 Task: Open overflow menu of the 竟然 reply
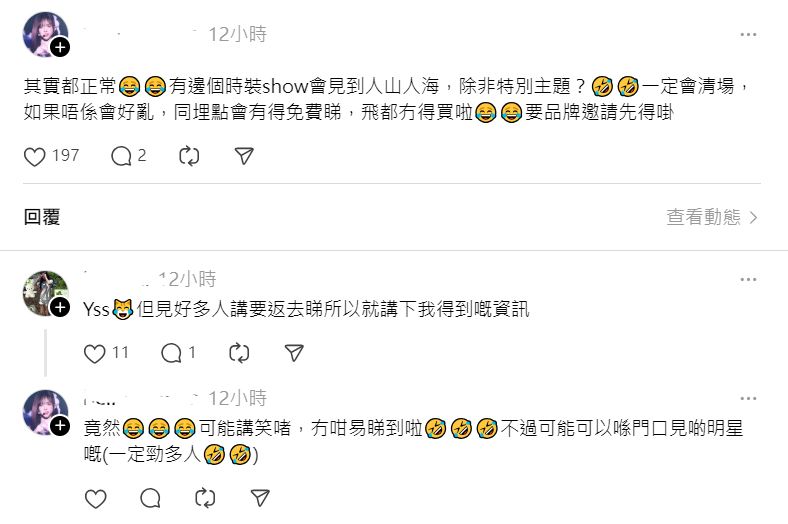click(x=748, y=397)
